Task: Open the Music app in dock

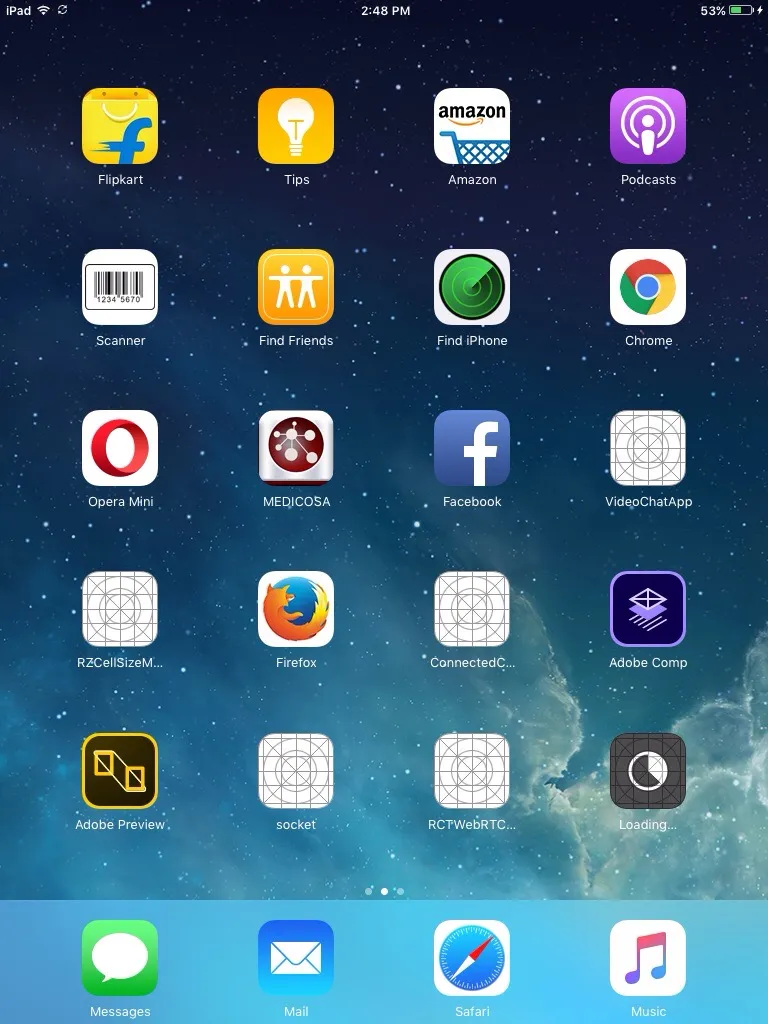Action: coord(648,958)
